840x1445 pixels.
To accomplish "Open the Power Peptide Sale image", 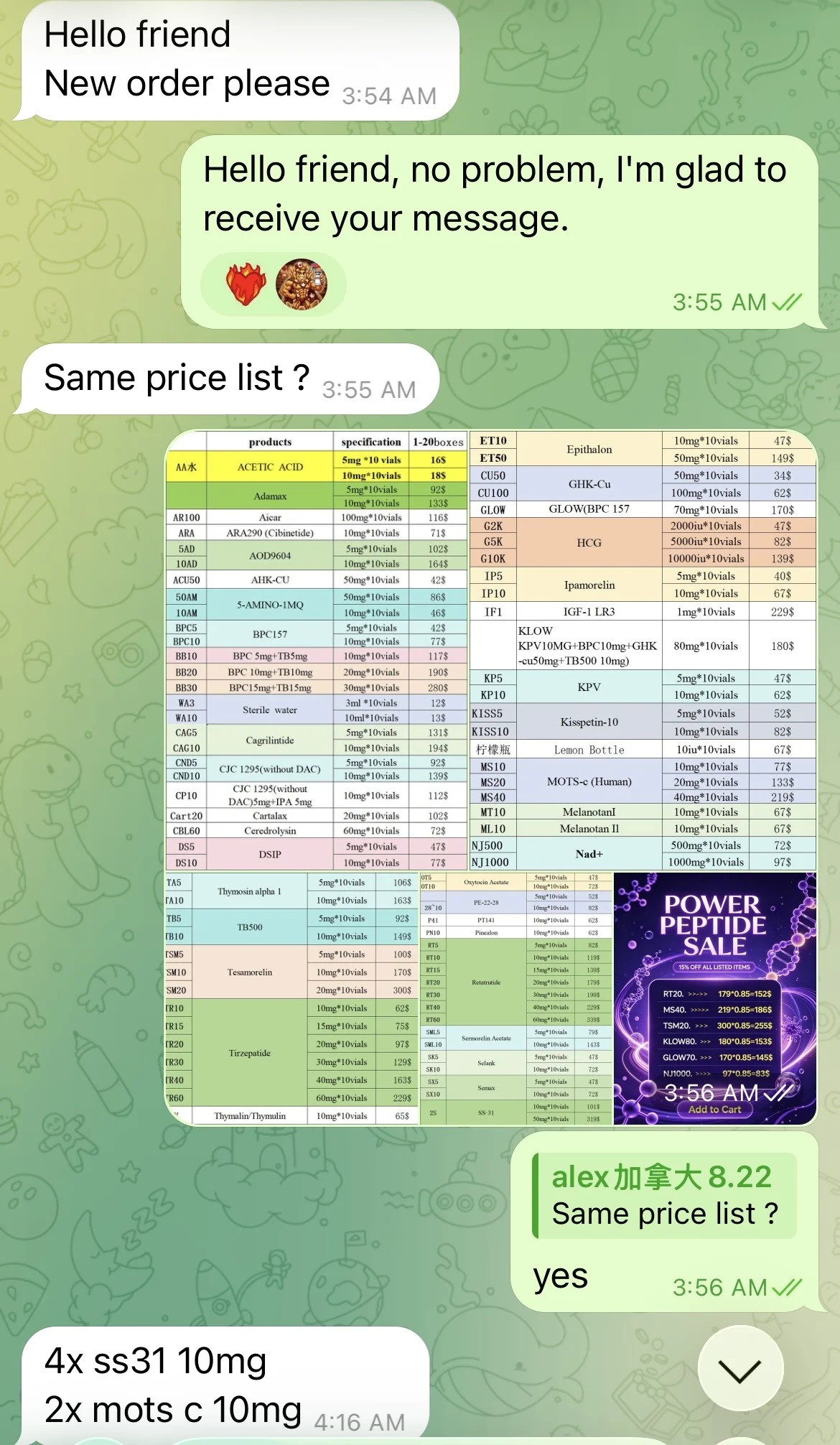I will [715, 999].
